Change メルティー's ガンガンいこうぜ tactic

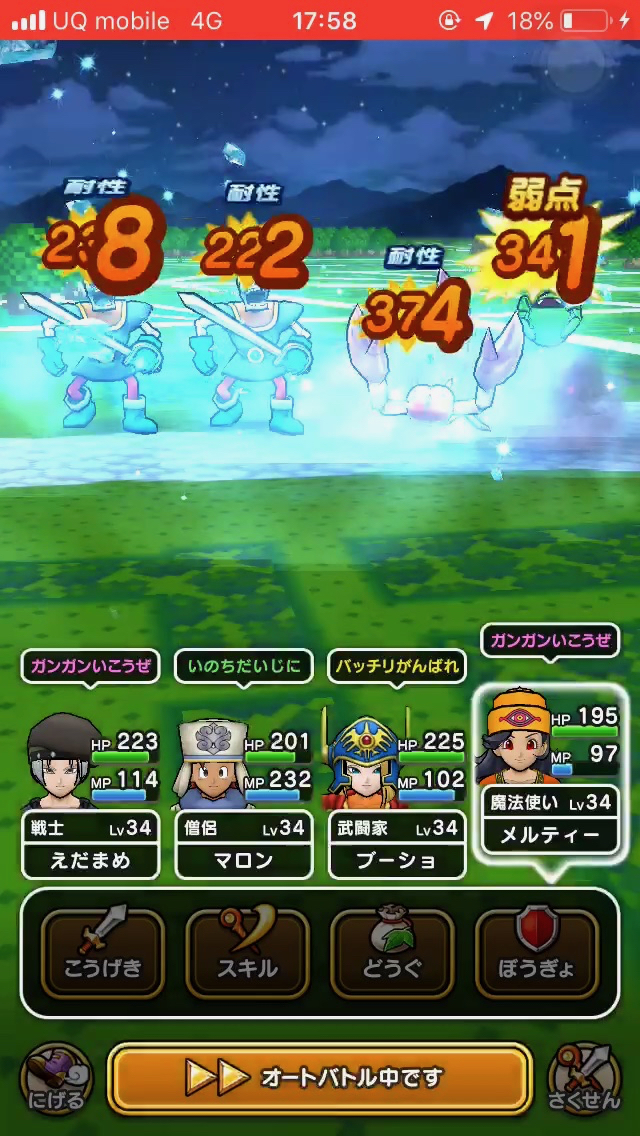[x=550, y=641]
